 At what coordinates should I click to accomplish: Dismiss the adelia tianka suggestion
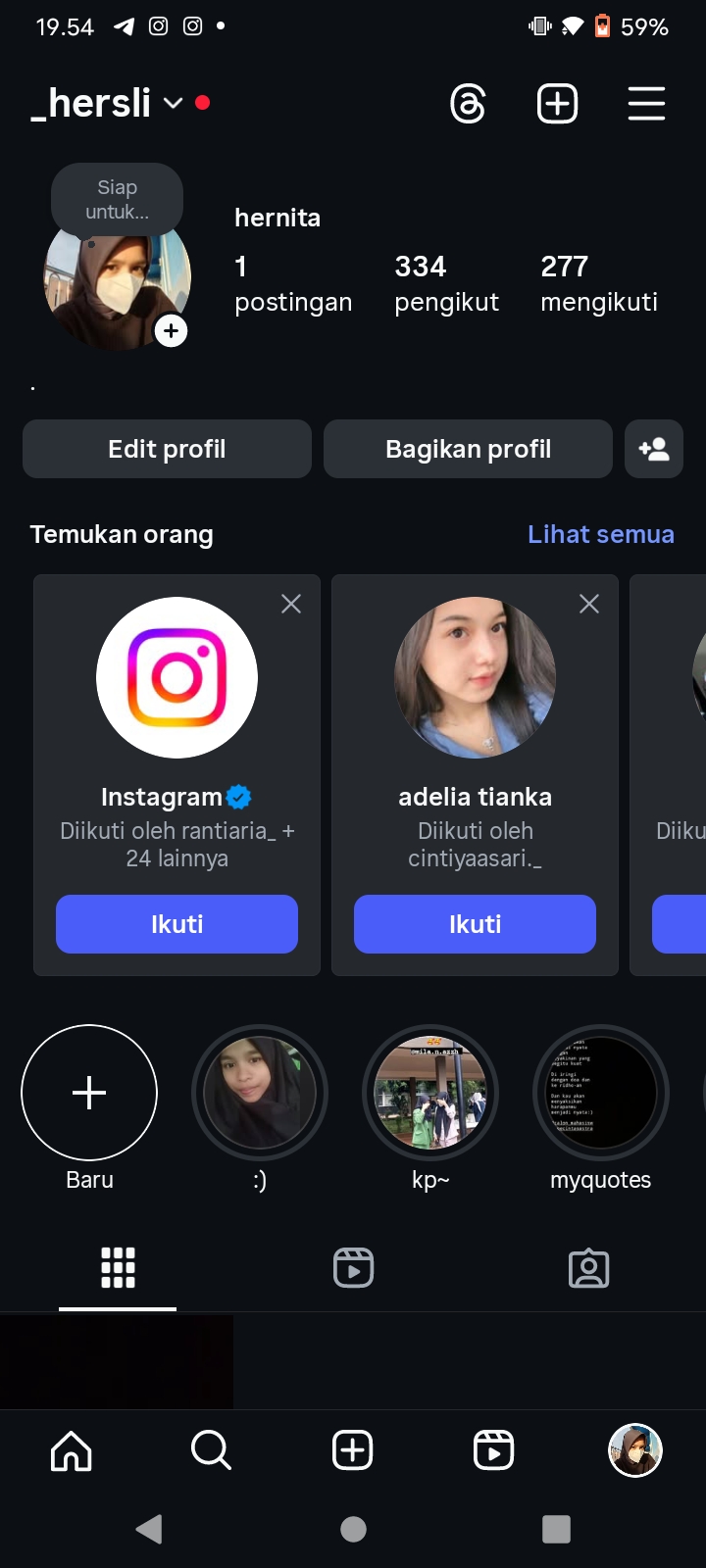pyautogui.click(x=589, y=604)
